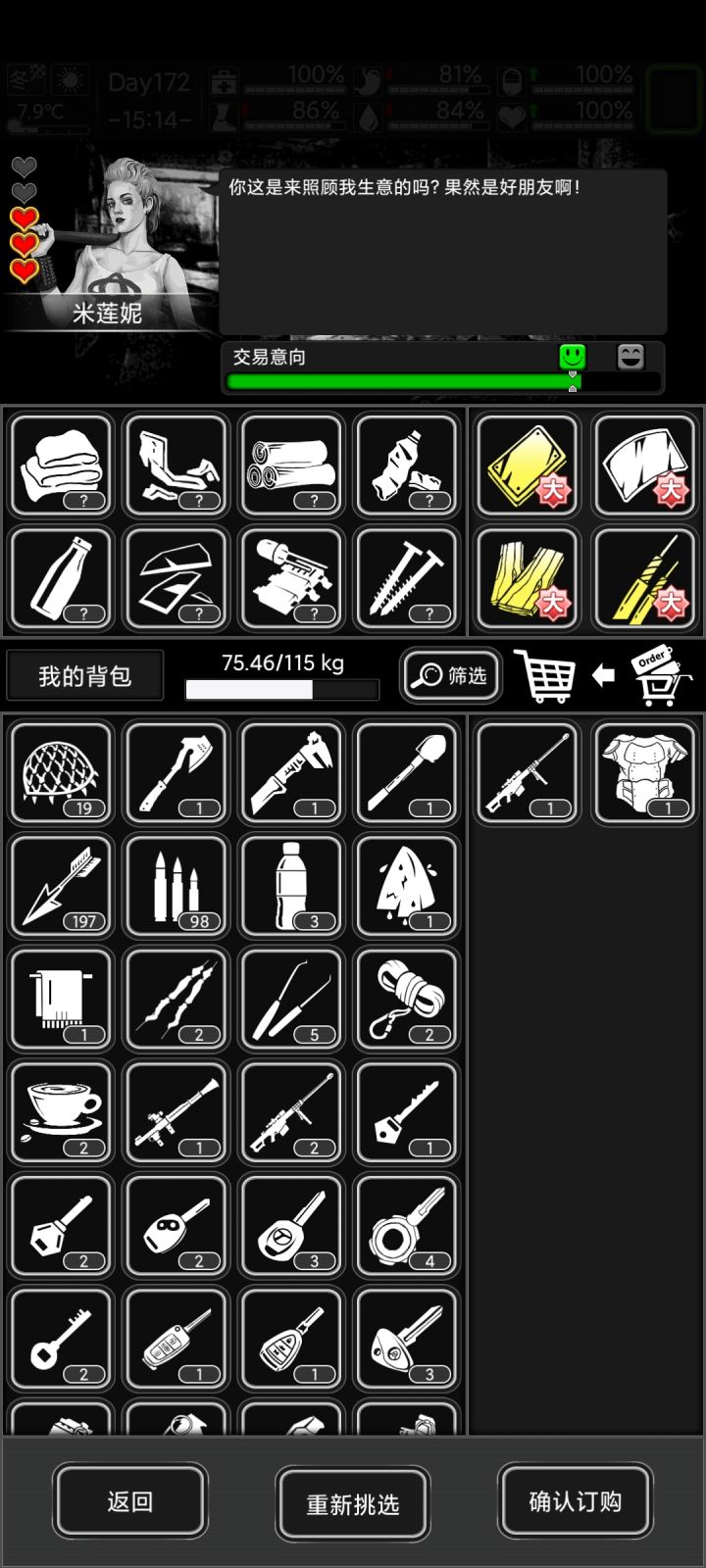Confirm the order with 确认订购

tap(576, 1501)
